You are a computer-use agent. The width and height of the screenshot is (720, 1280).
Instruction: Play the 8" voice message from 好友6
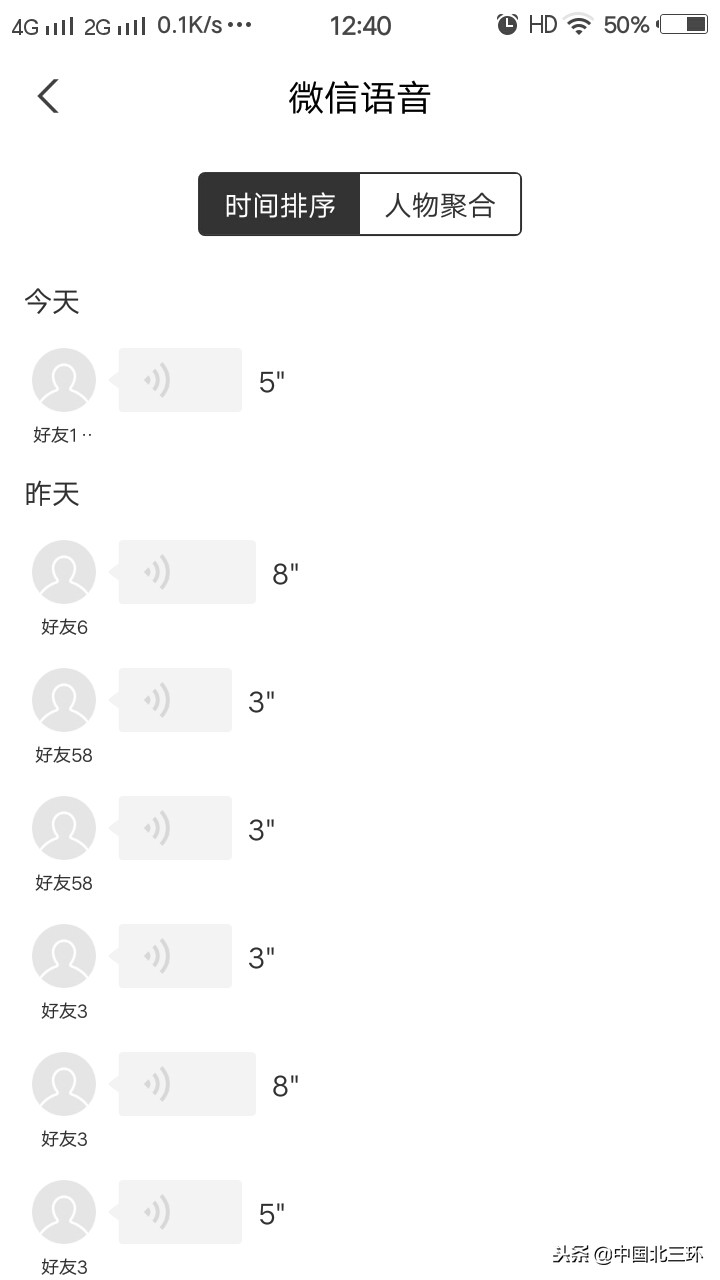tap(185, 571)
